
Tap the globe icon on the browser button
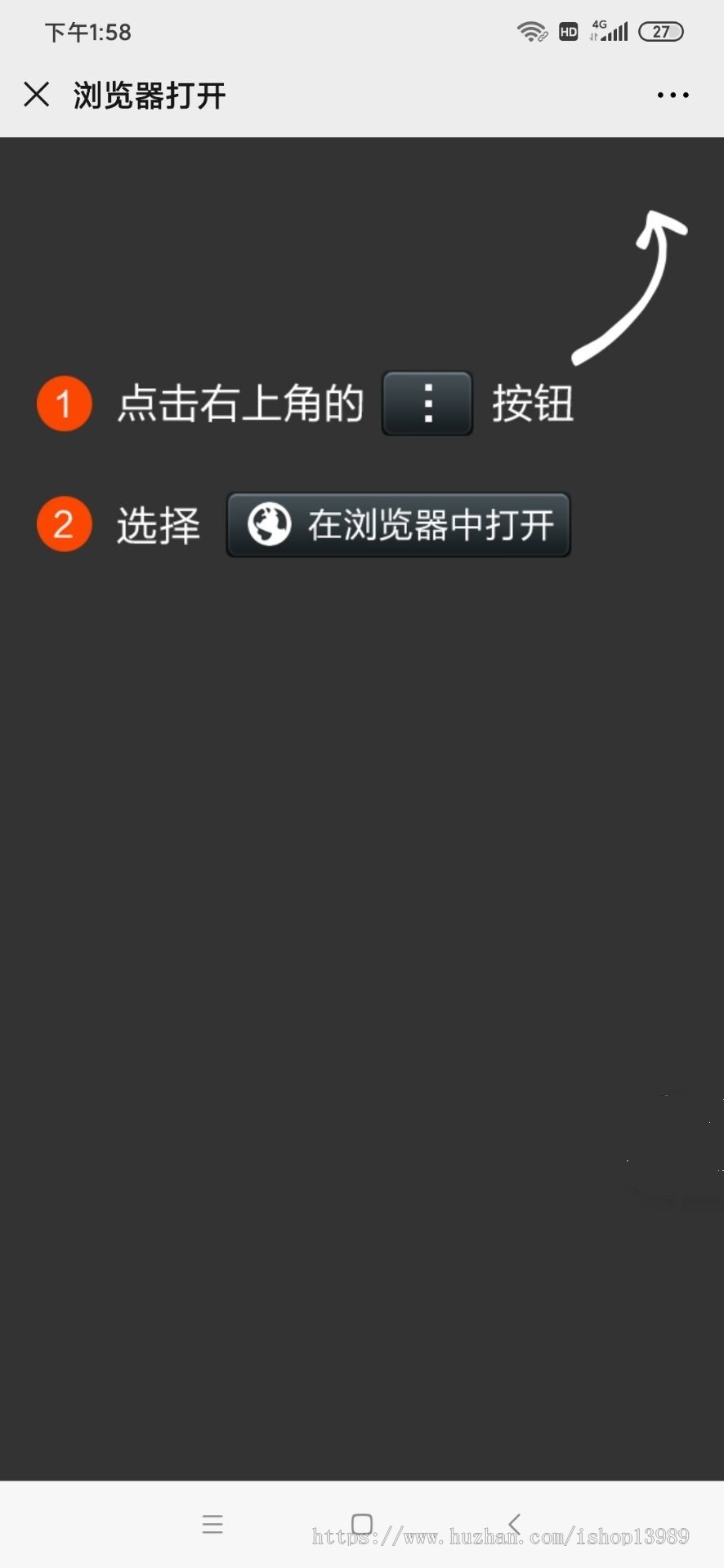[x=269, y=525]
